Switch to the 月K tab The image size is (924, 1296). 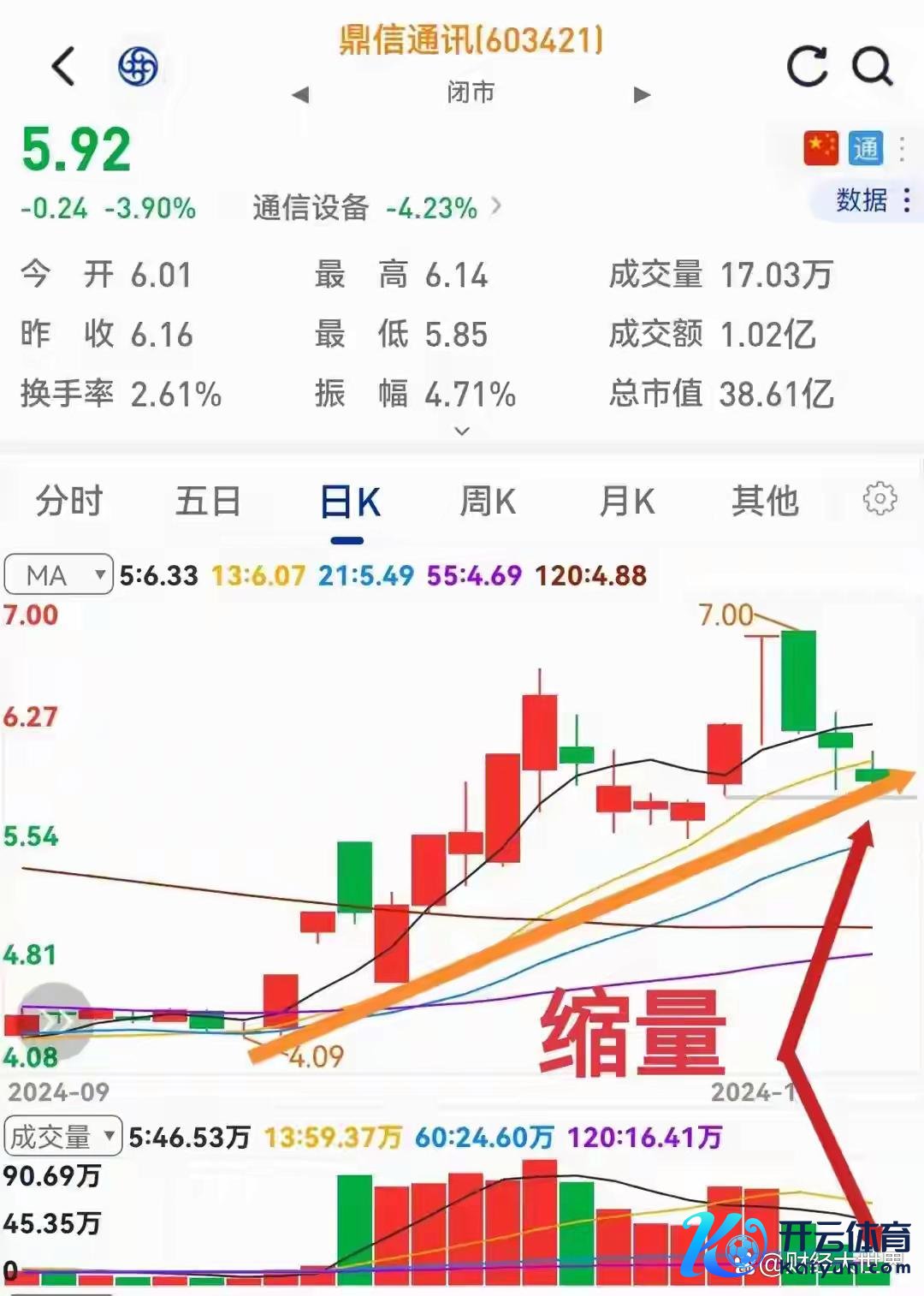[x=627, y=501]
